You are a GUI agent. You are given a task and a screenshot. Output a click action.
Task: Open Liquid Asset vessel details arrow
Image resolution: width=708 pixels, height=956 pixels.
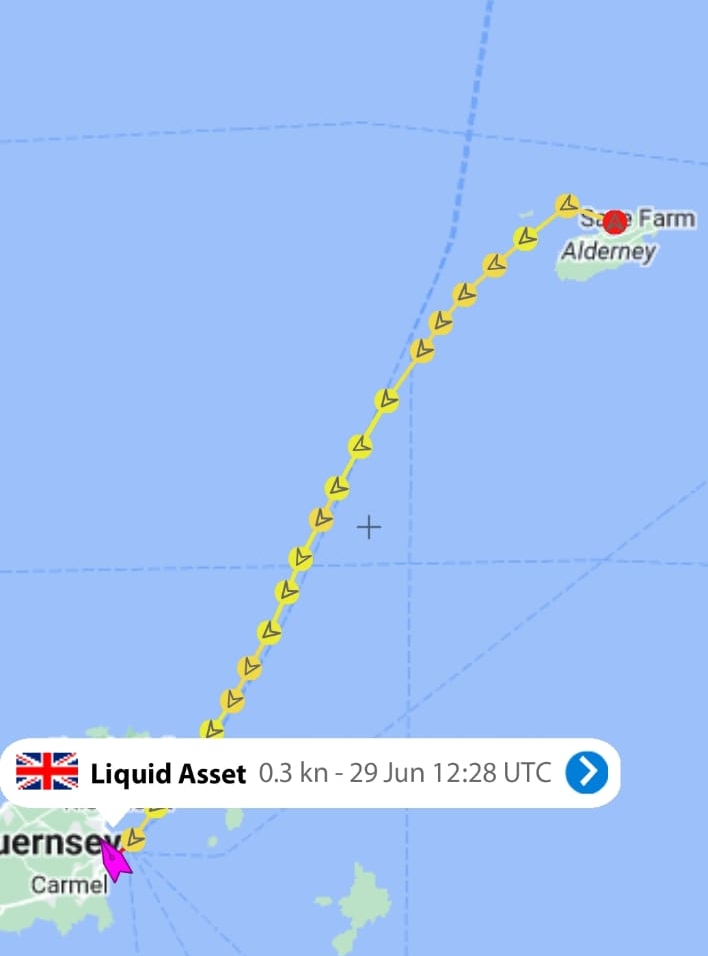click(x=587, y=773)
